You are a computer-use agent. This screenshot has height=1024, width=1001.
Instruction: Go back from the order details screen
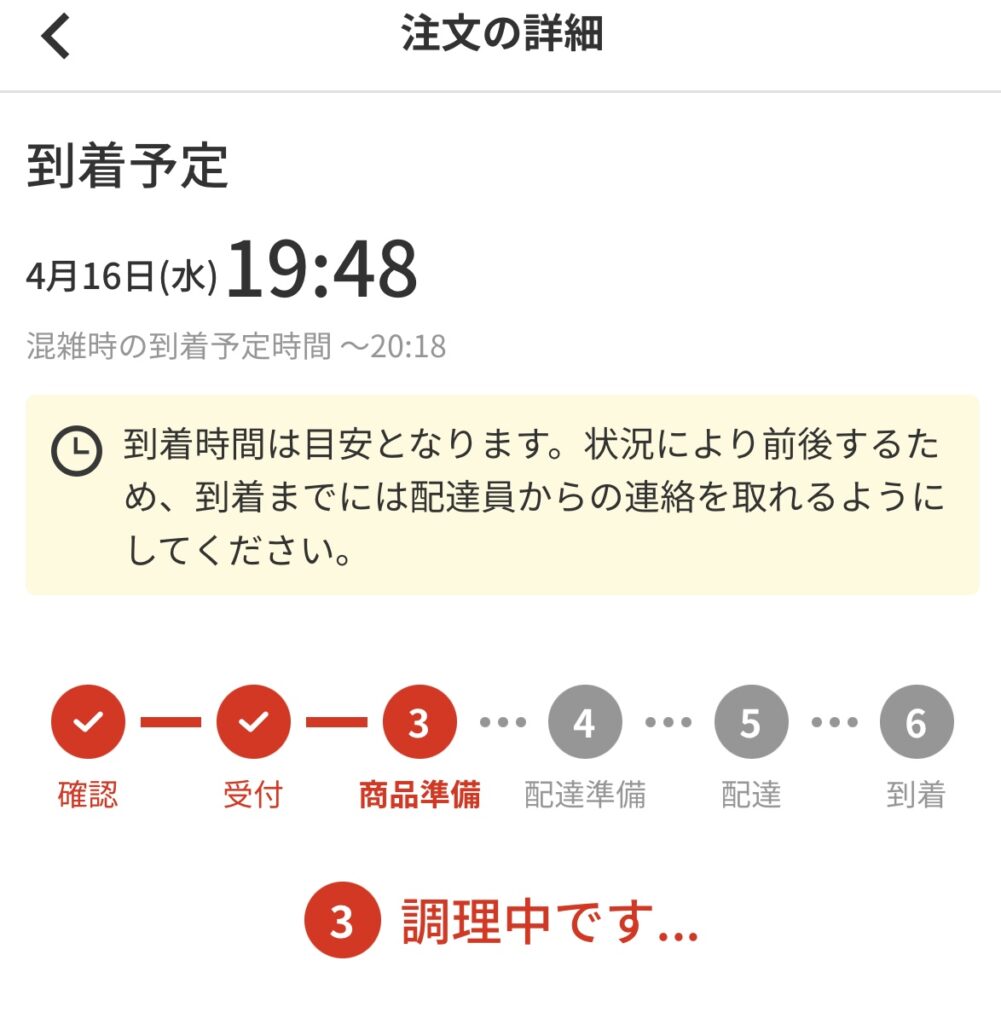(56, 38)
